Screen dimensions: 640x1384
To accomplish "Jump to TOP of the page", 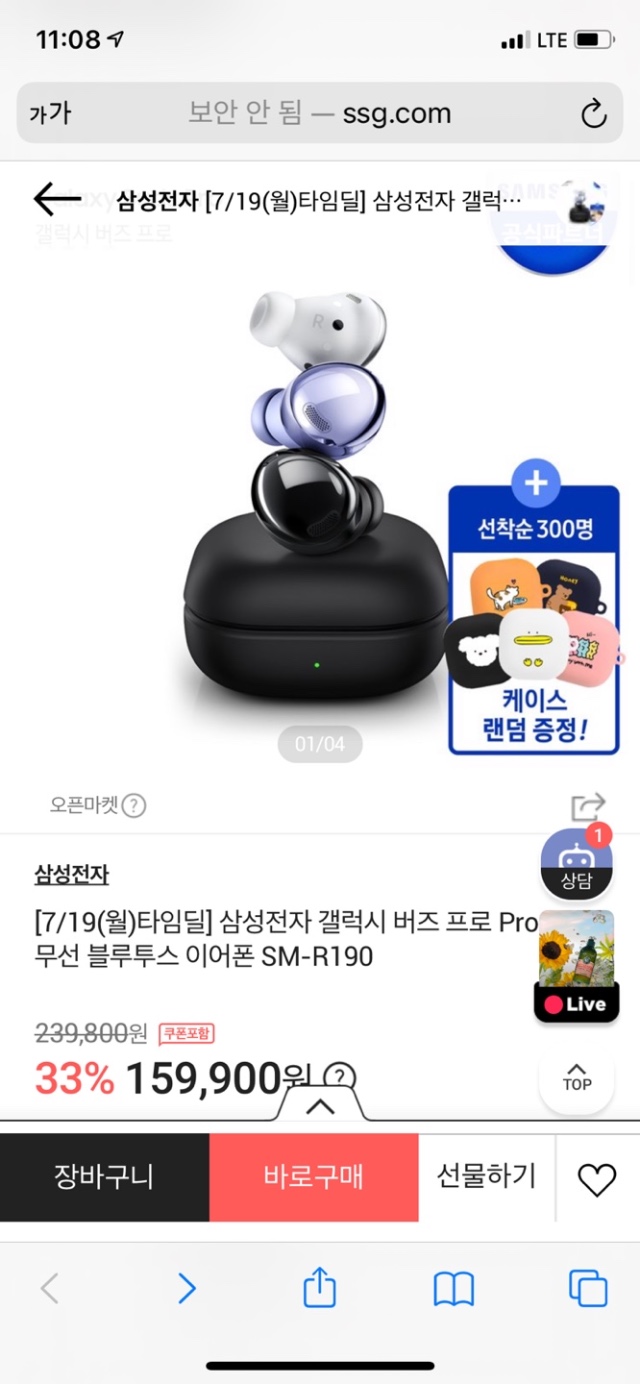I will click(x=577, y=1076).
